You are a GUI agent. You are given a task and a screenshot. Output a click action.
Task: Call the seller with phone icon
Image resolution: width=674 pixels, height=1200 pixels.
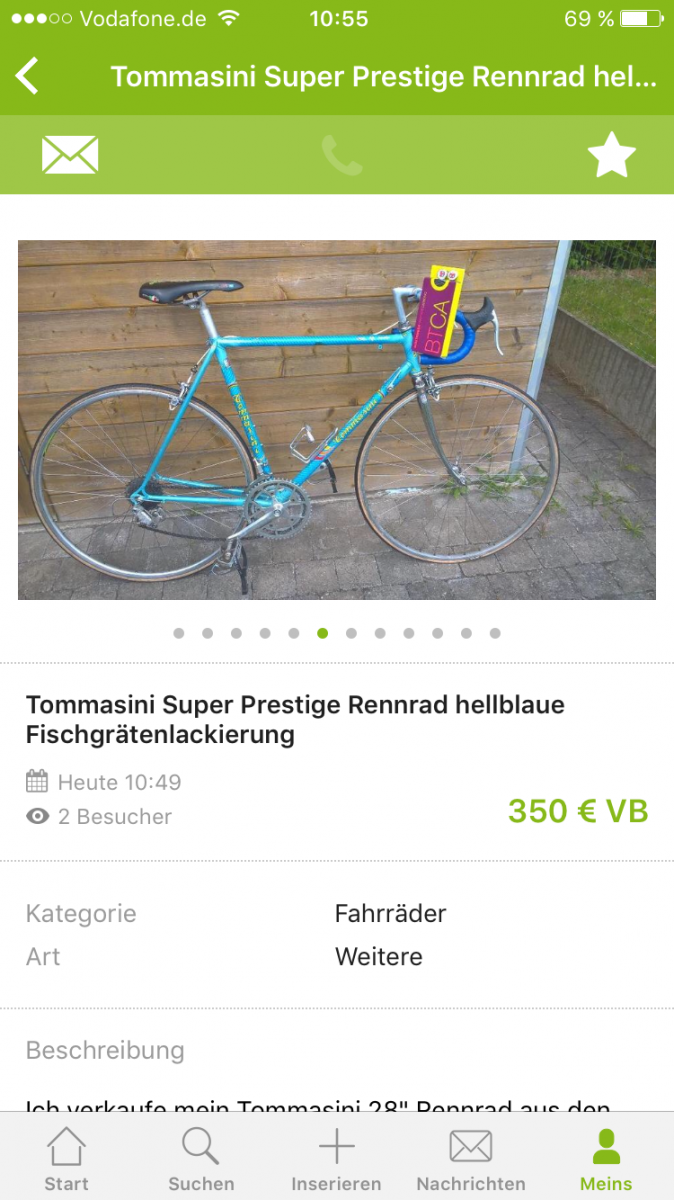341,156
